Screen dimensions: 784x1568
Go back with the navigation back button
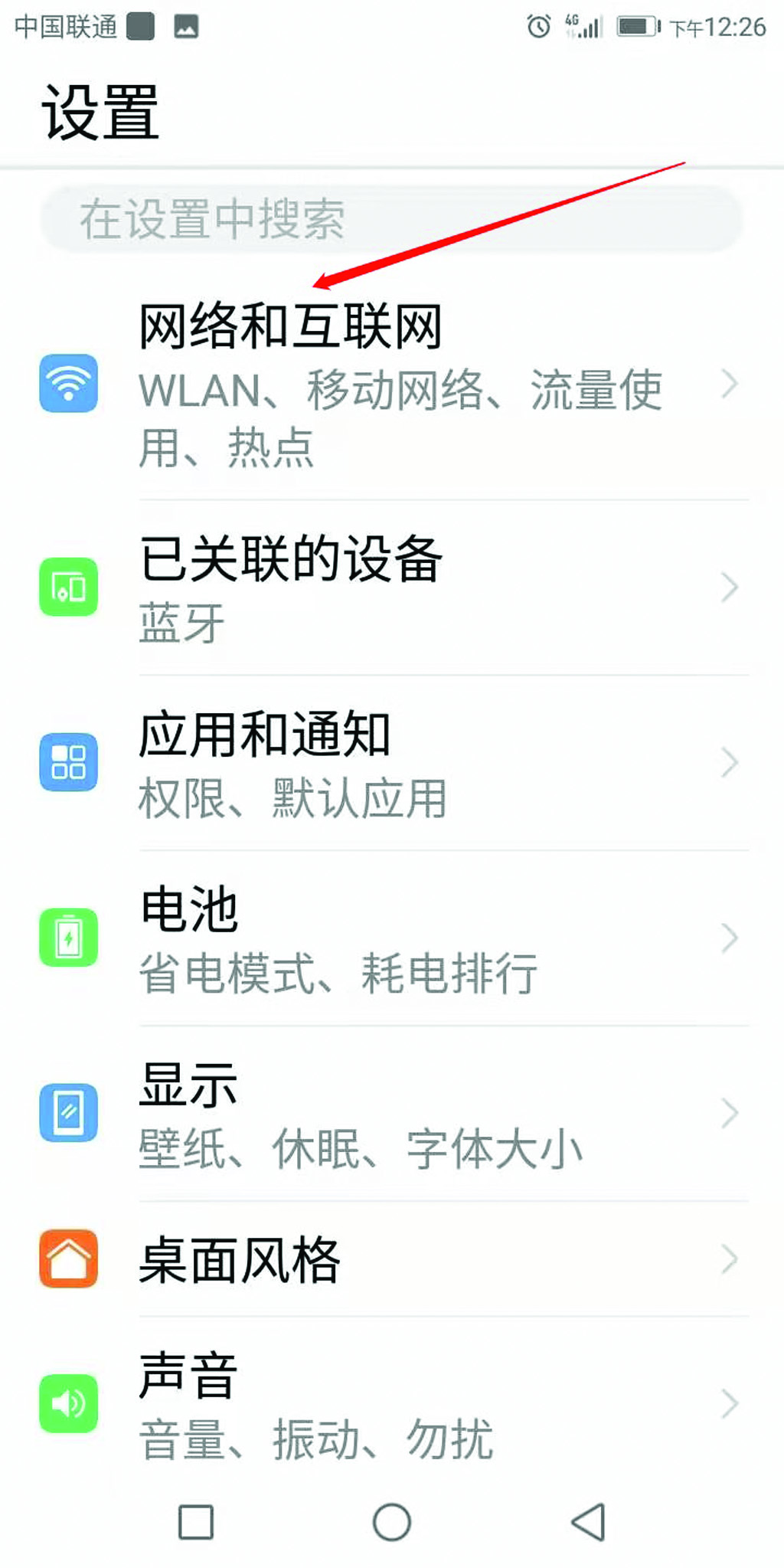pyautogui.click(x=588, y=1521)
